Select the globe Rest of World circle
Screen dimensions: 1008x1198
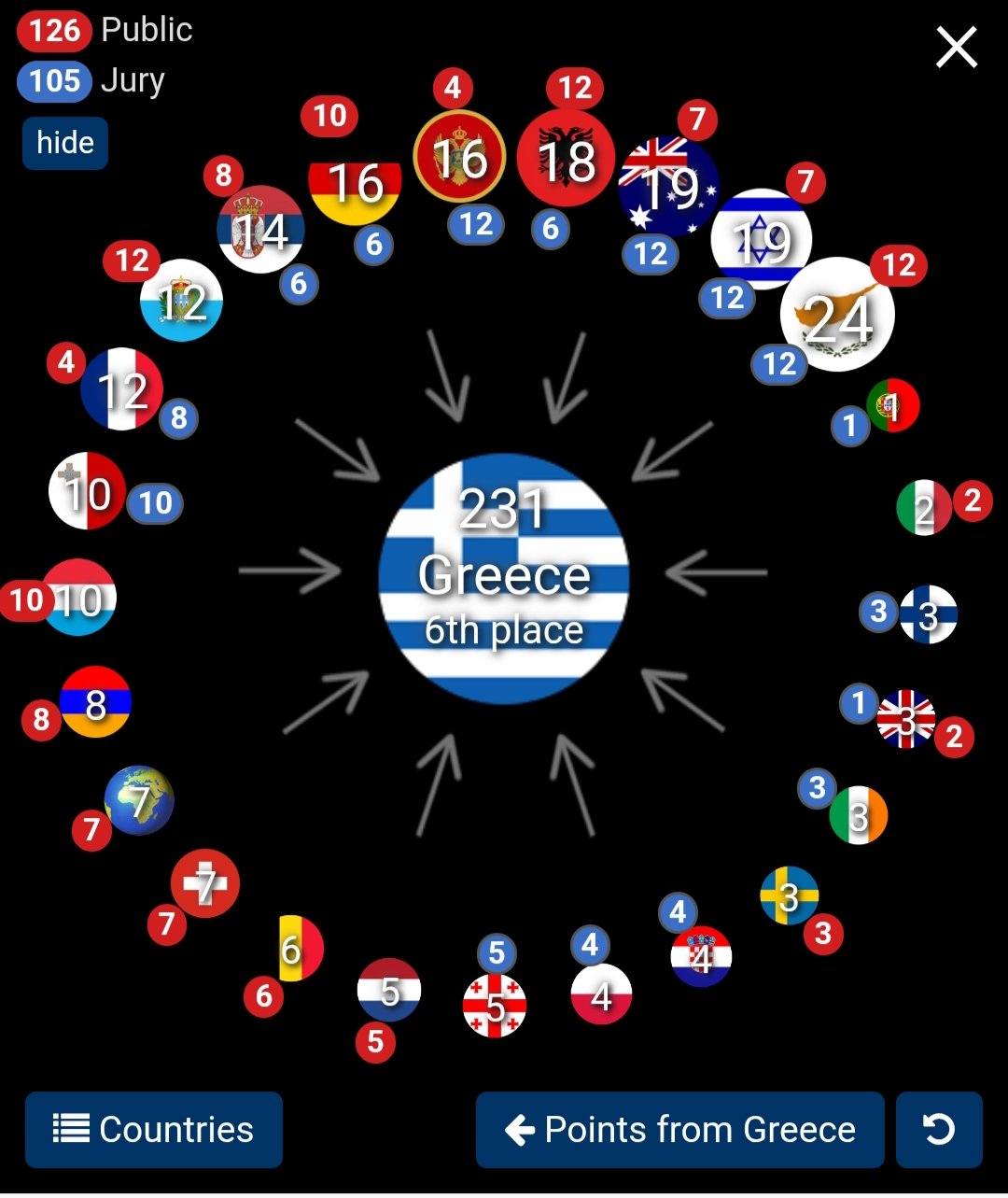click(139, 800)
